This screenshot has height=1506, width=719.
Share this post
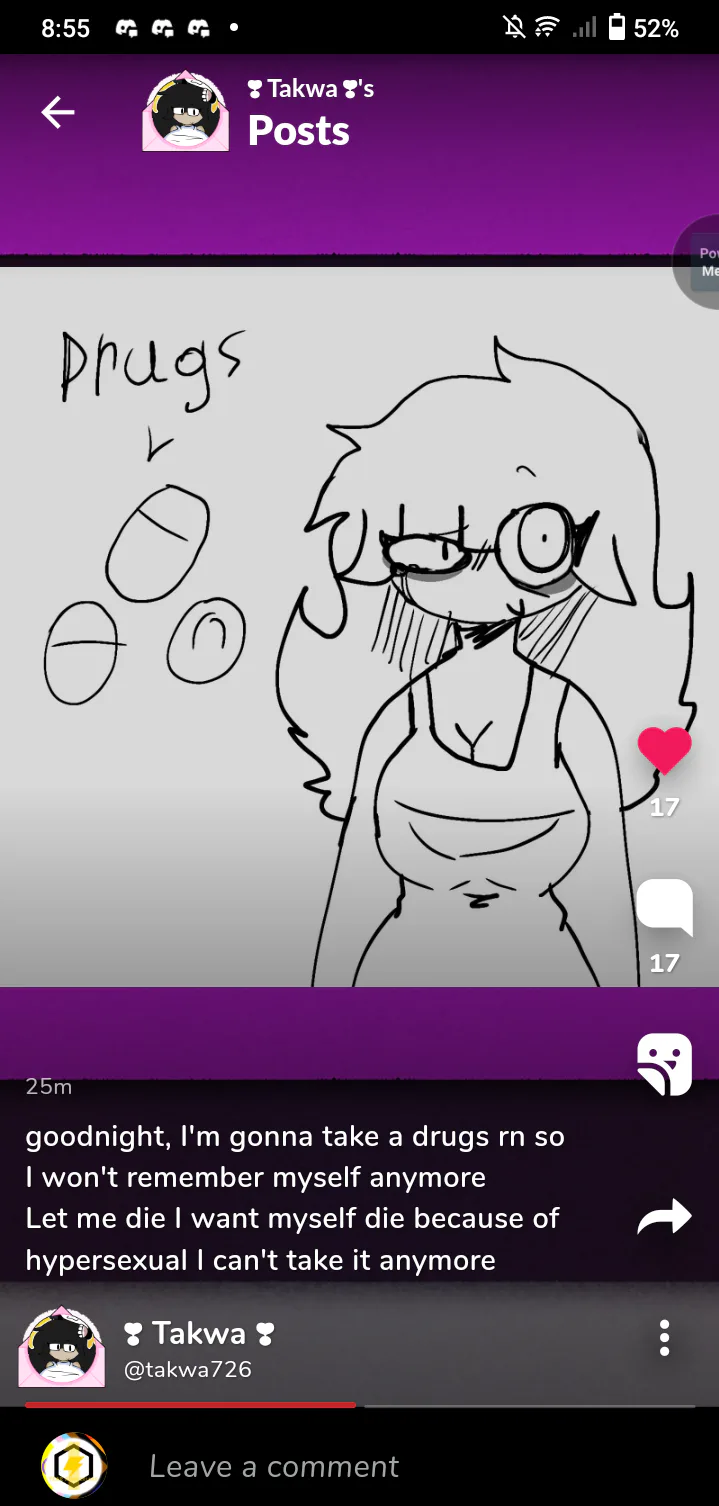(x=664, y=1216)
